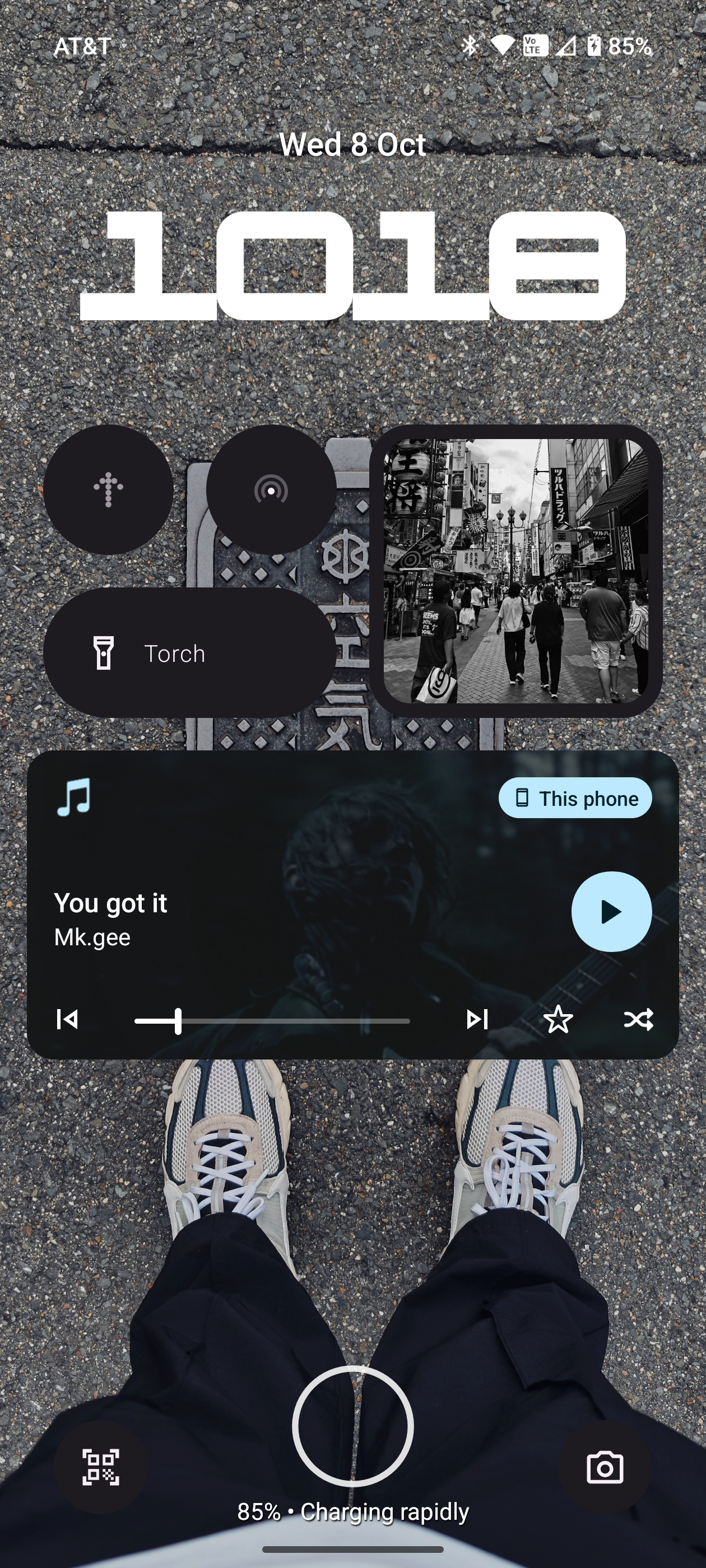Open the street photo widget
This screenshot has width=706, height=1568.
tap(515, 571)
